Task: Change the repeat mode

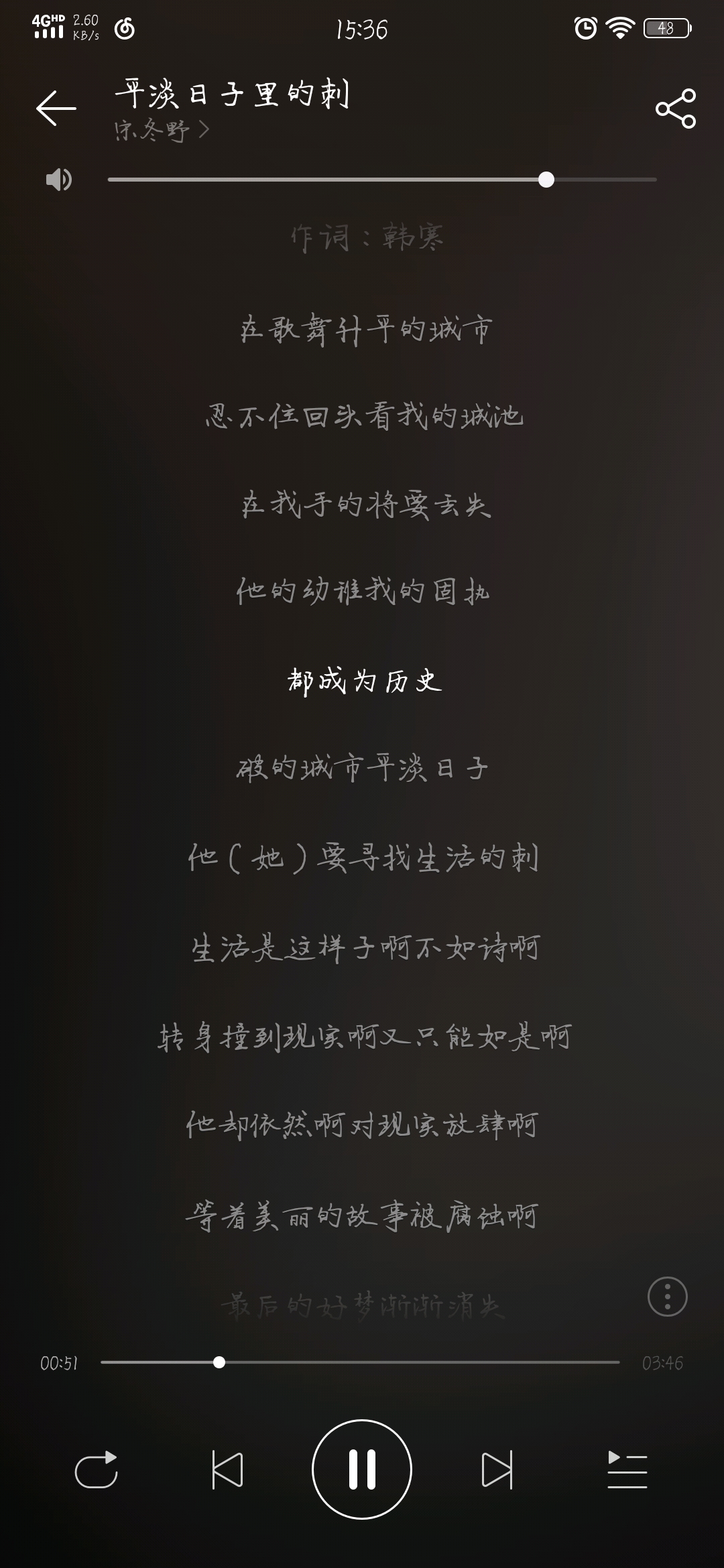Action: point(96,1469)
